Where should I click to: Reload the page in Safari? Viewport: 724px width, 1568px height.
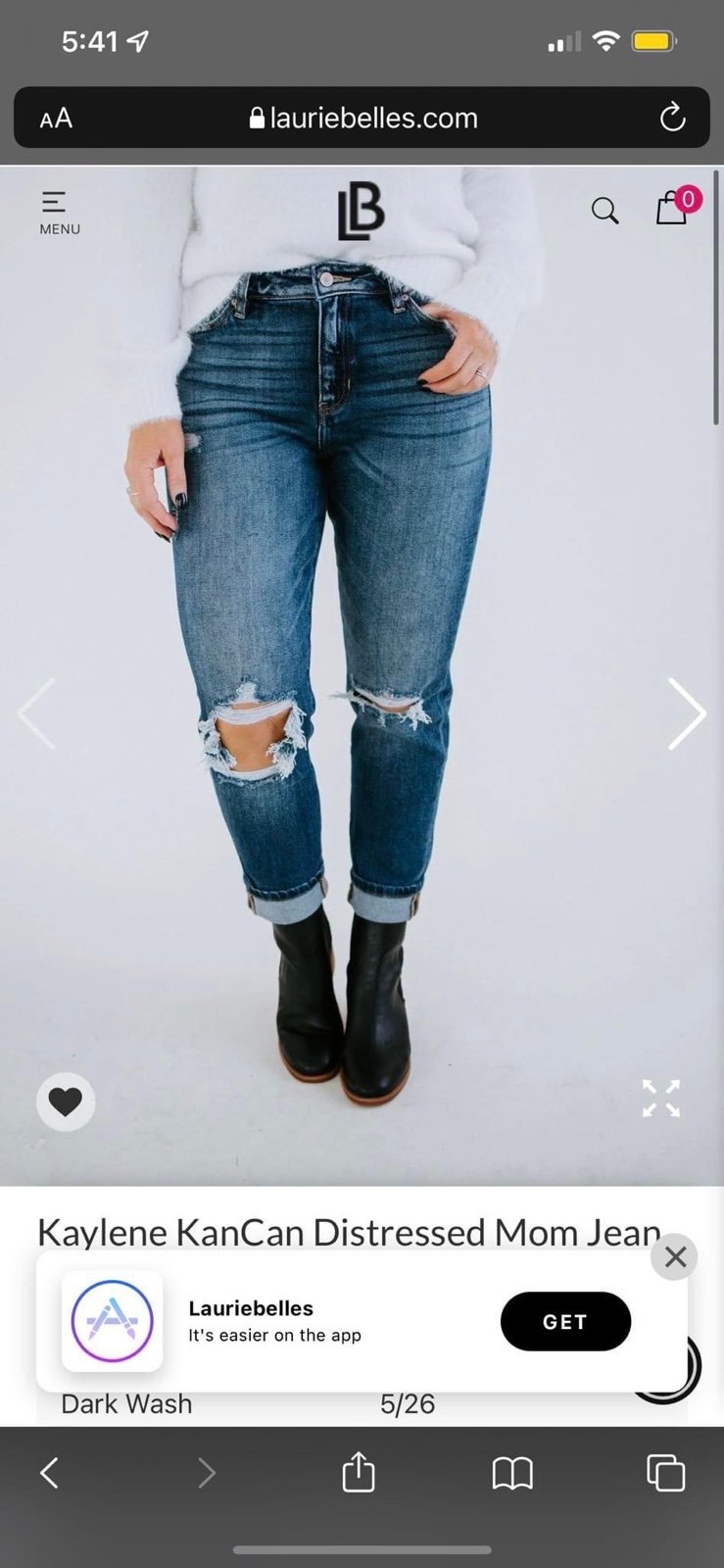pos(672,118)
